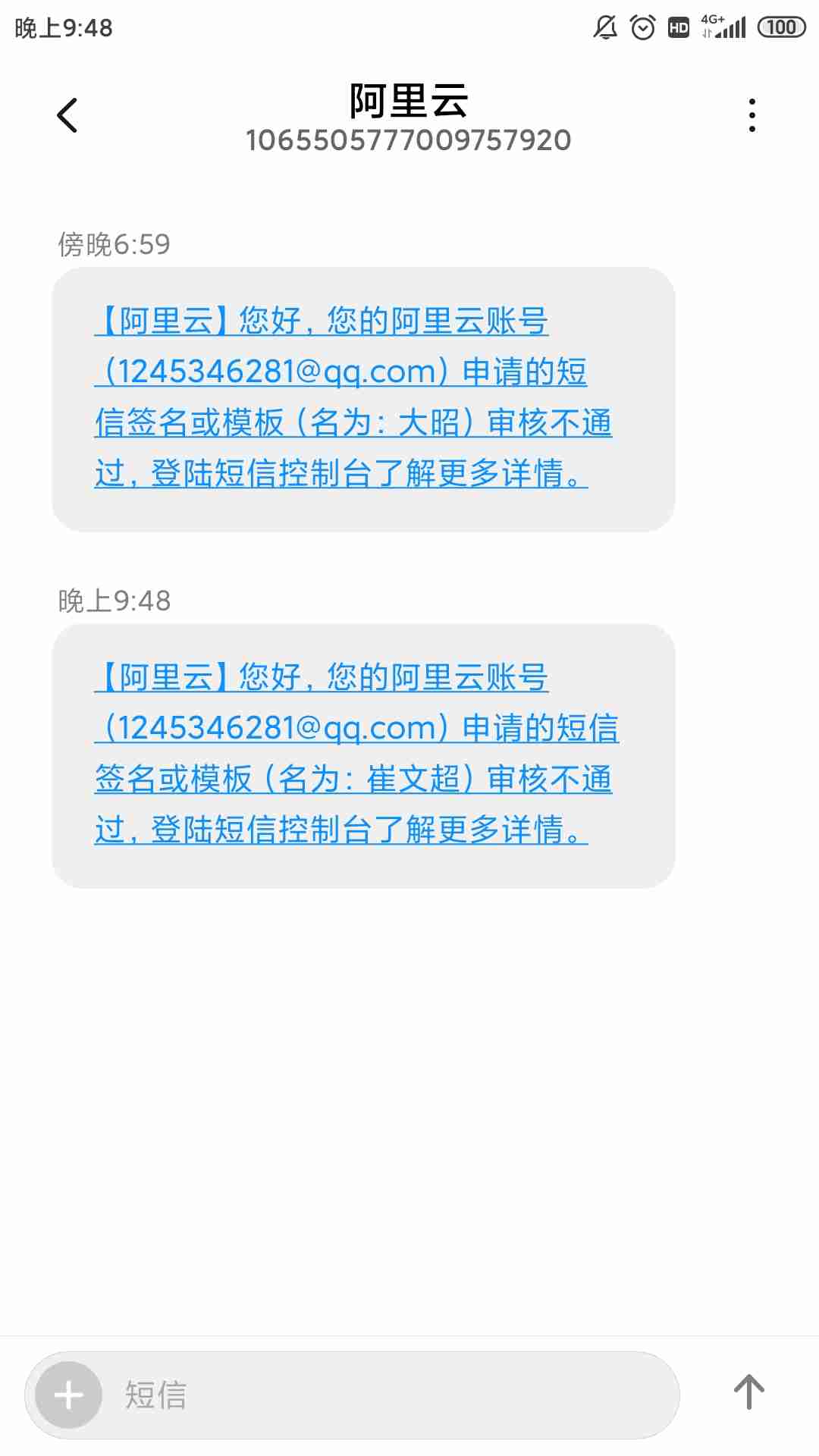
Task: Send the message with the arrow
Action: tap(748, 1392)
